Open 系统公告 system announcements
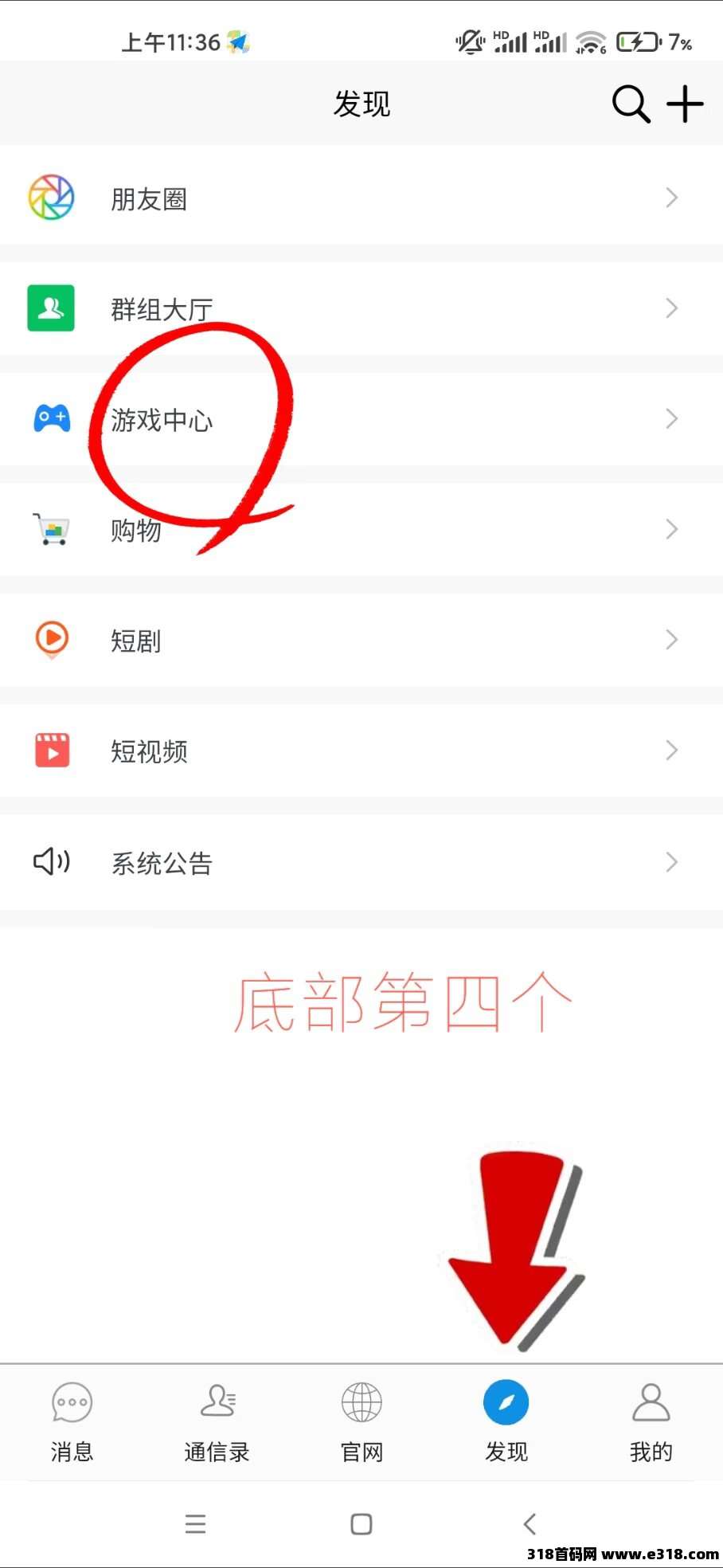This screenshot has height=1568, width=723. click(361, 862)
